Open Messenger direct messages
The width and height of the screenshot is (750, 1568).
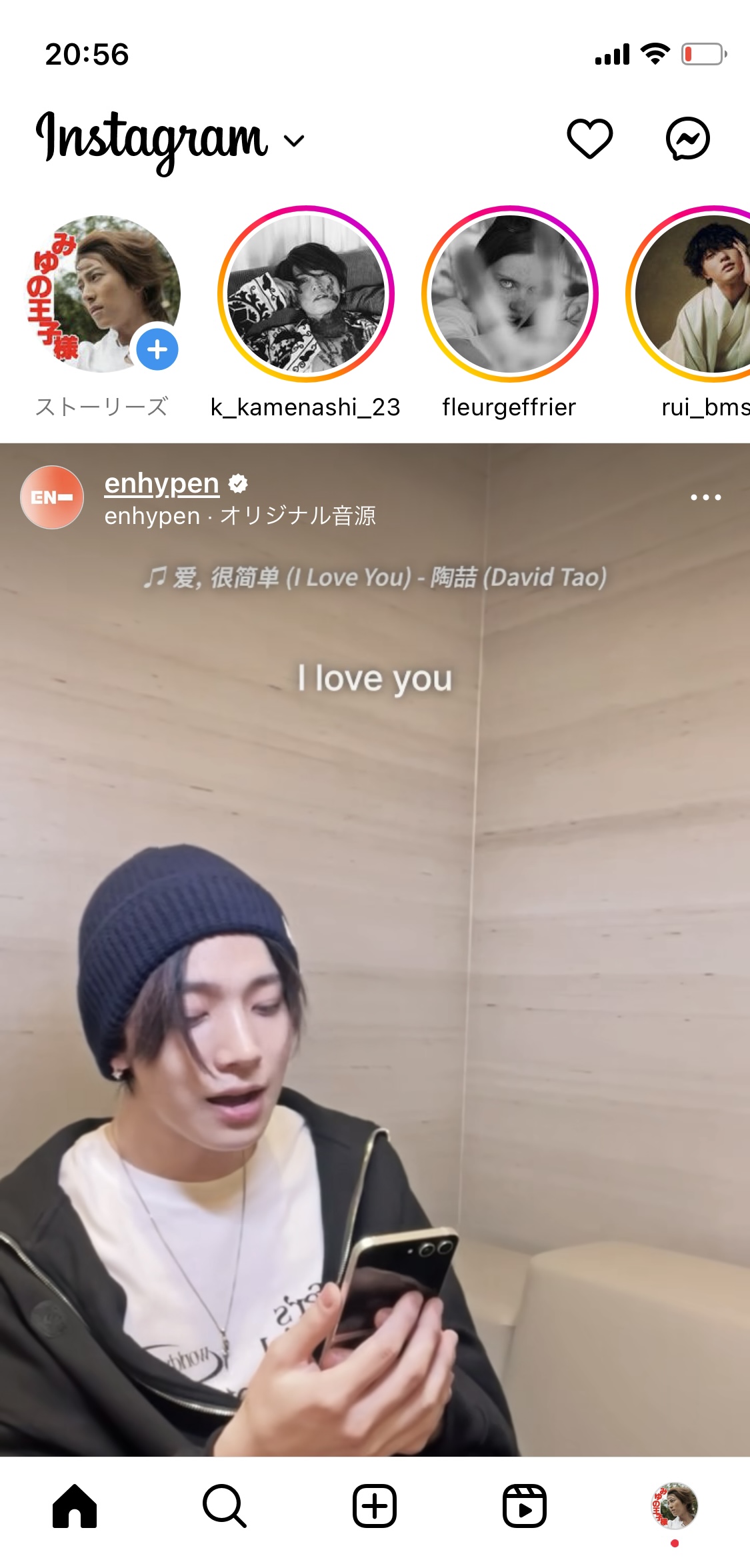(687, 139)
